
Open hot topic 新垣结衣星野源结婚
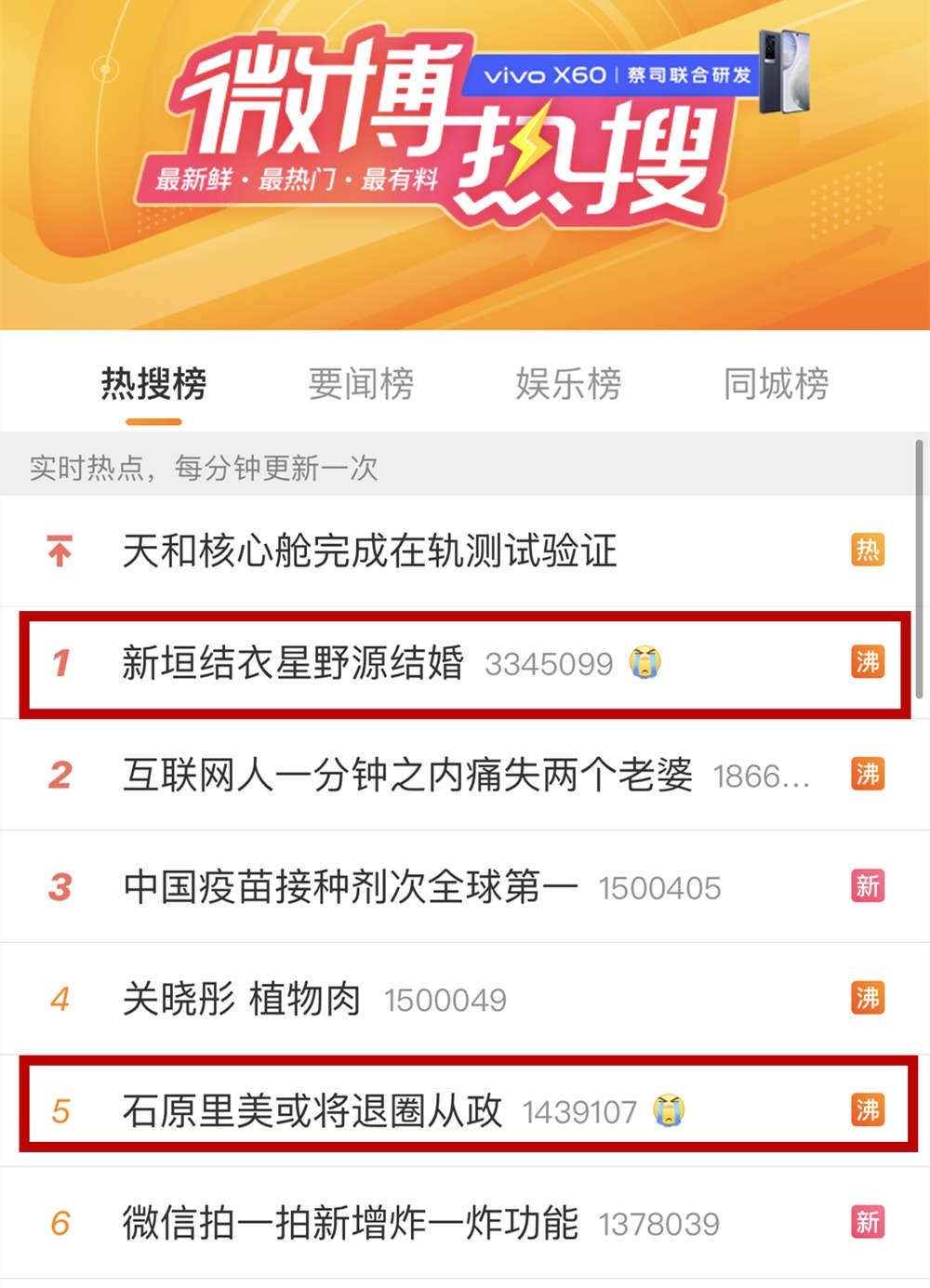click(x=293, y=663)
